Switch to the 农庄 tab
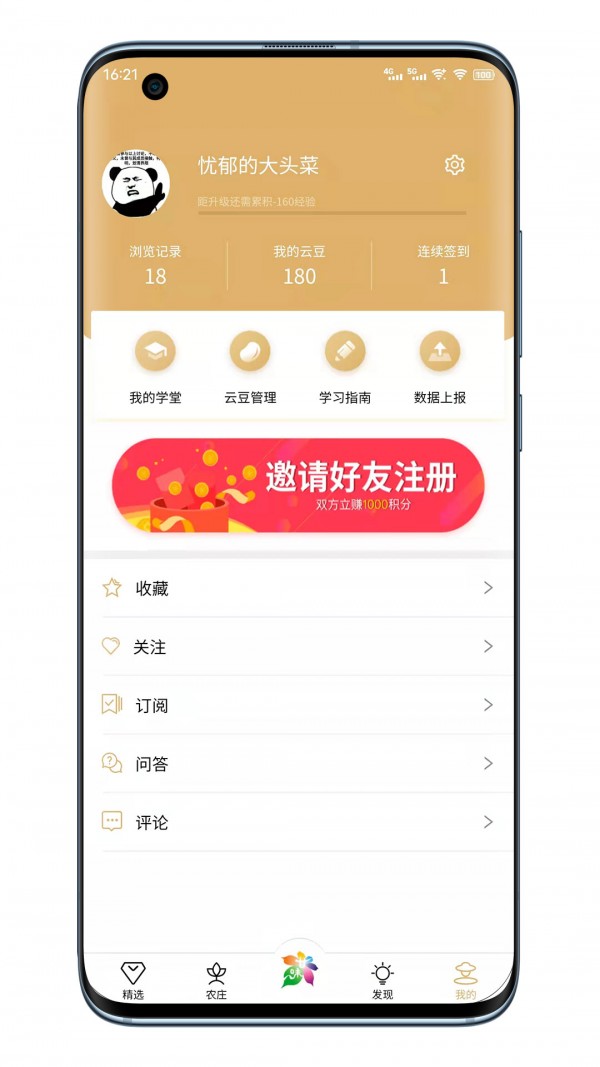 point(216,980)
